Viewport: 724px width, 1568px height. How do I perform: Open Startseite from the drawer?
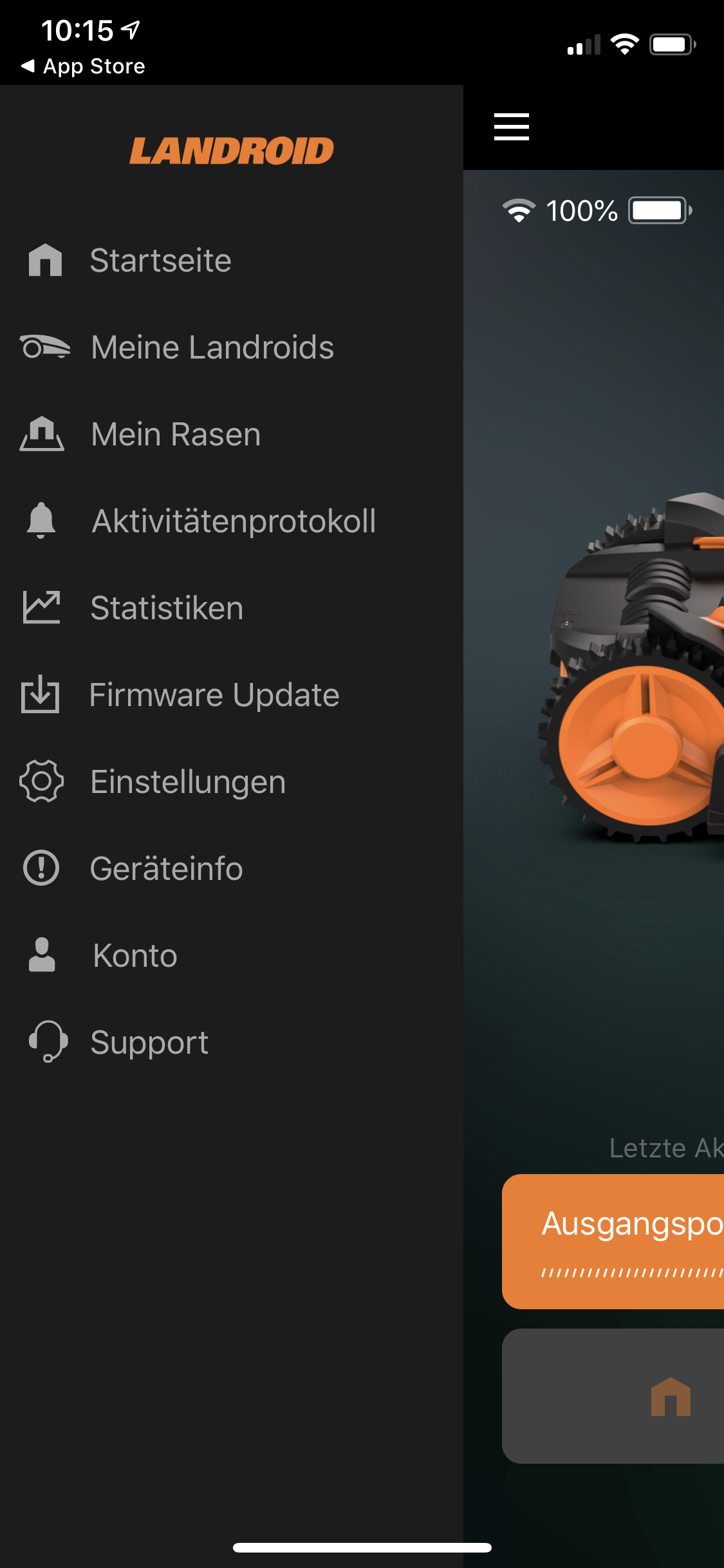(x=161, y=261)
